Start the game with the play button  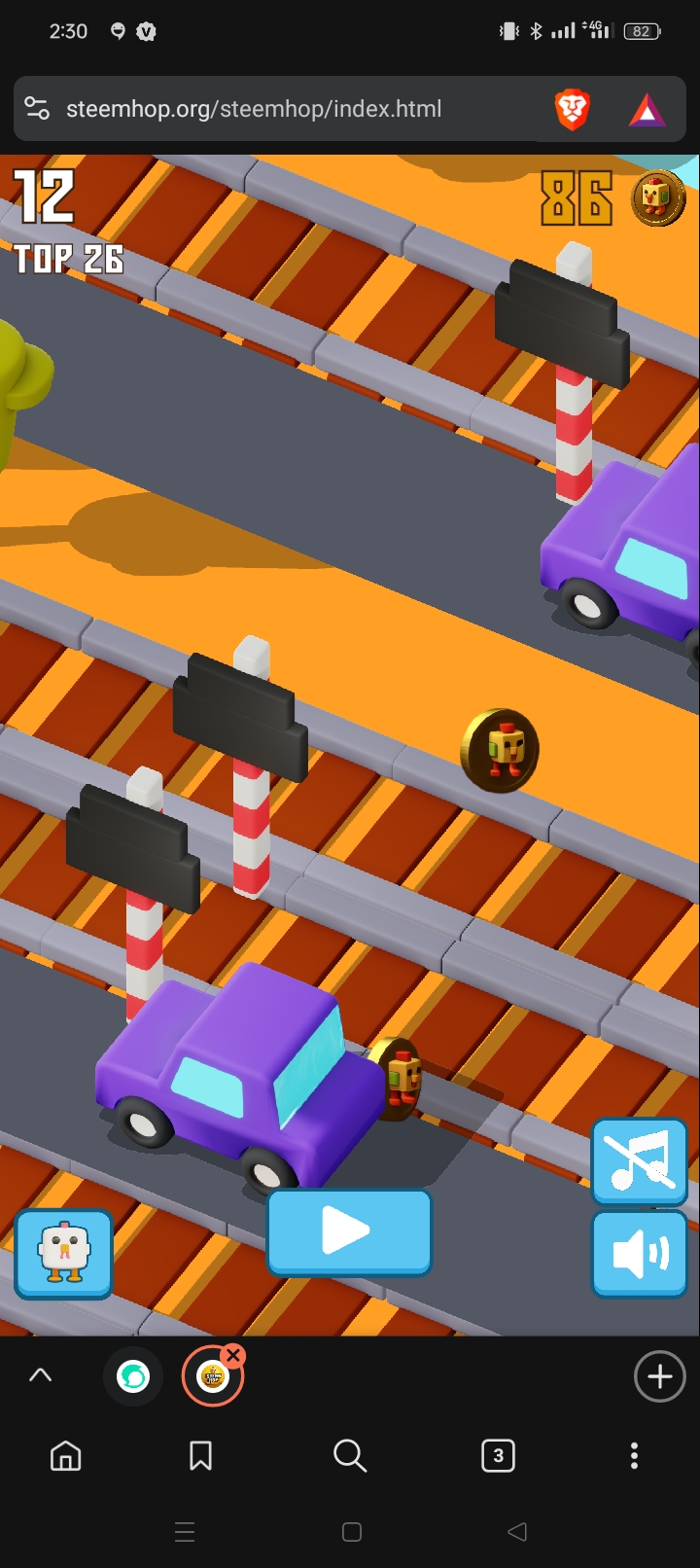pyautogui.click(x=349, y=1231)
